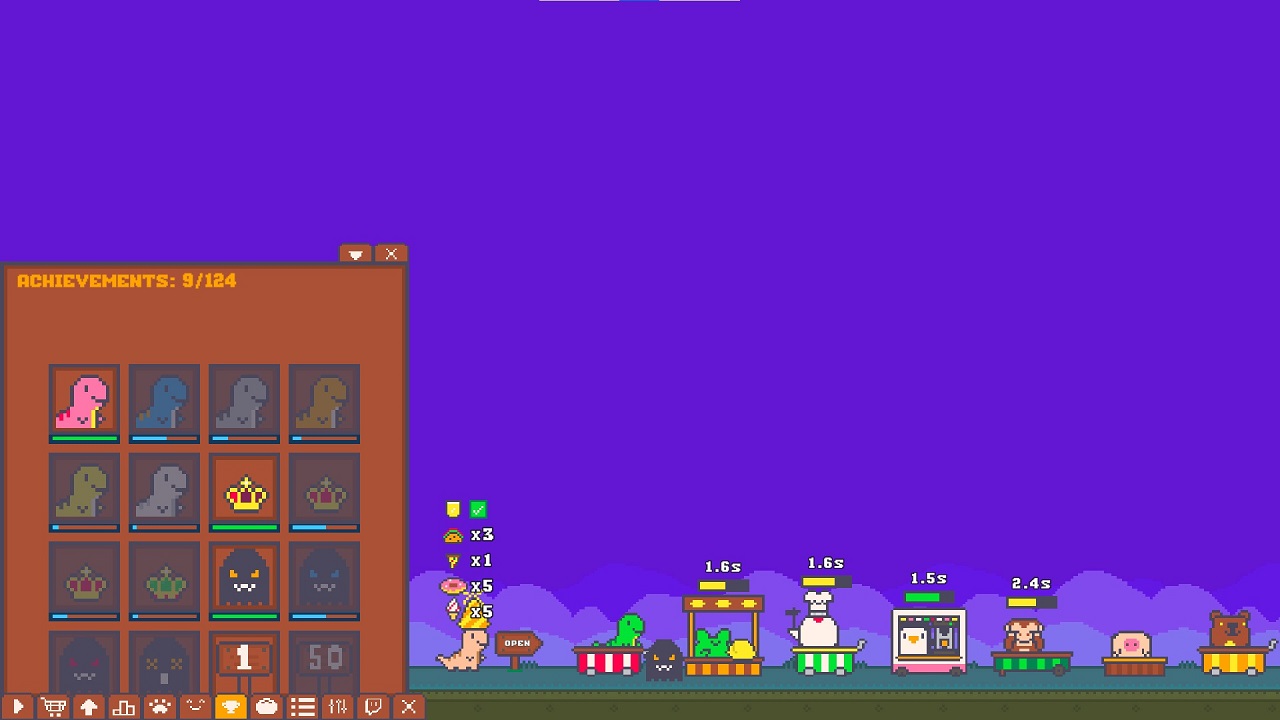Image resolution: width=1280 pixels, height=720 pixels.
Task: Toggle the achievements trophy tab
Action: (x=231, y=707)
